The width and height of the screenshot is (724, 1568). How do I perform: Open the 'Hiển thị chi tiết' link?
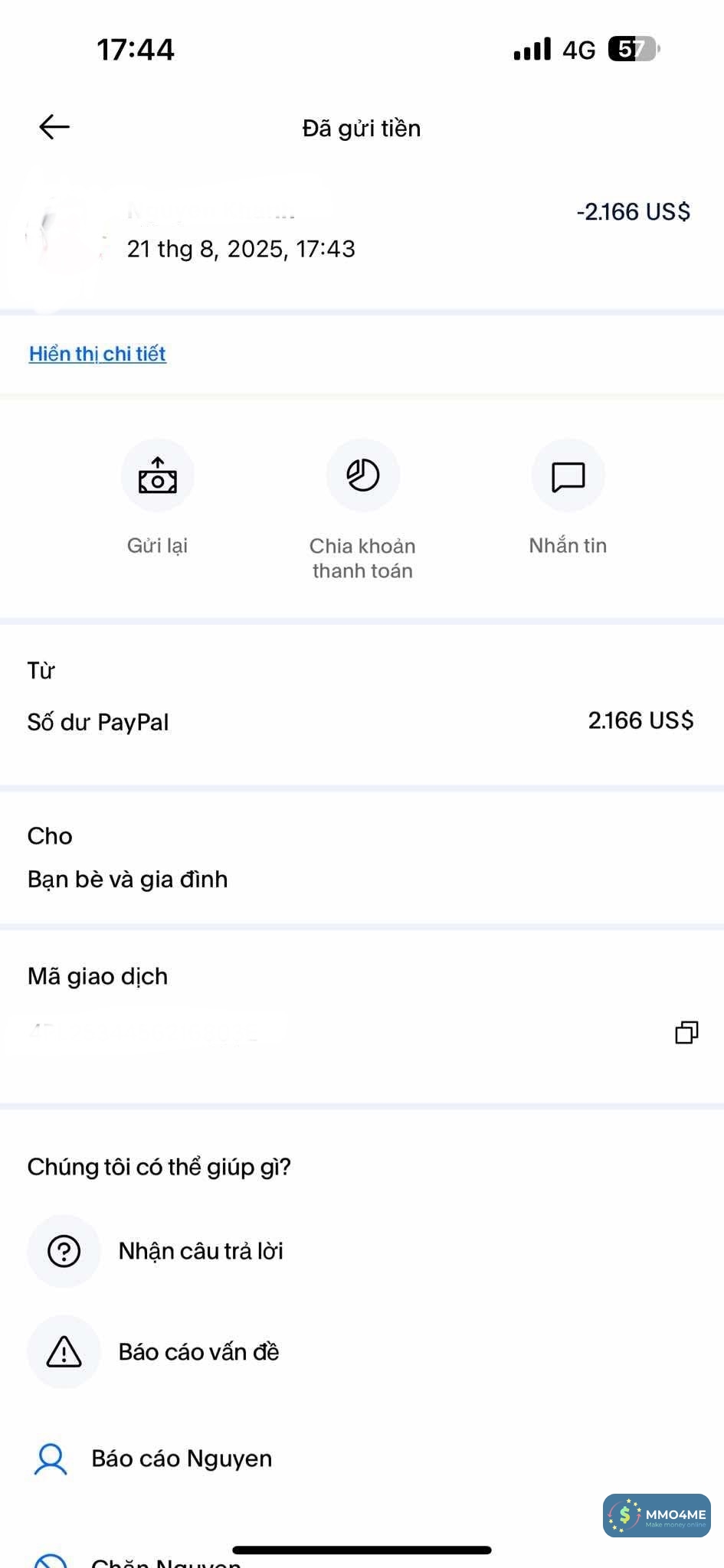click(97, 354)
